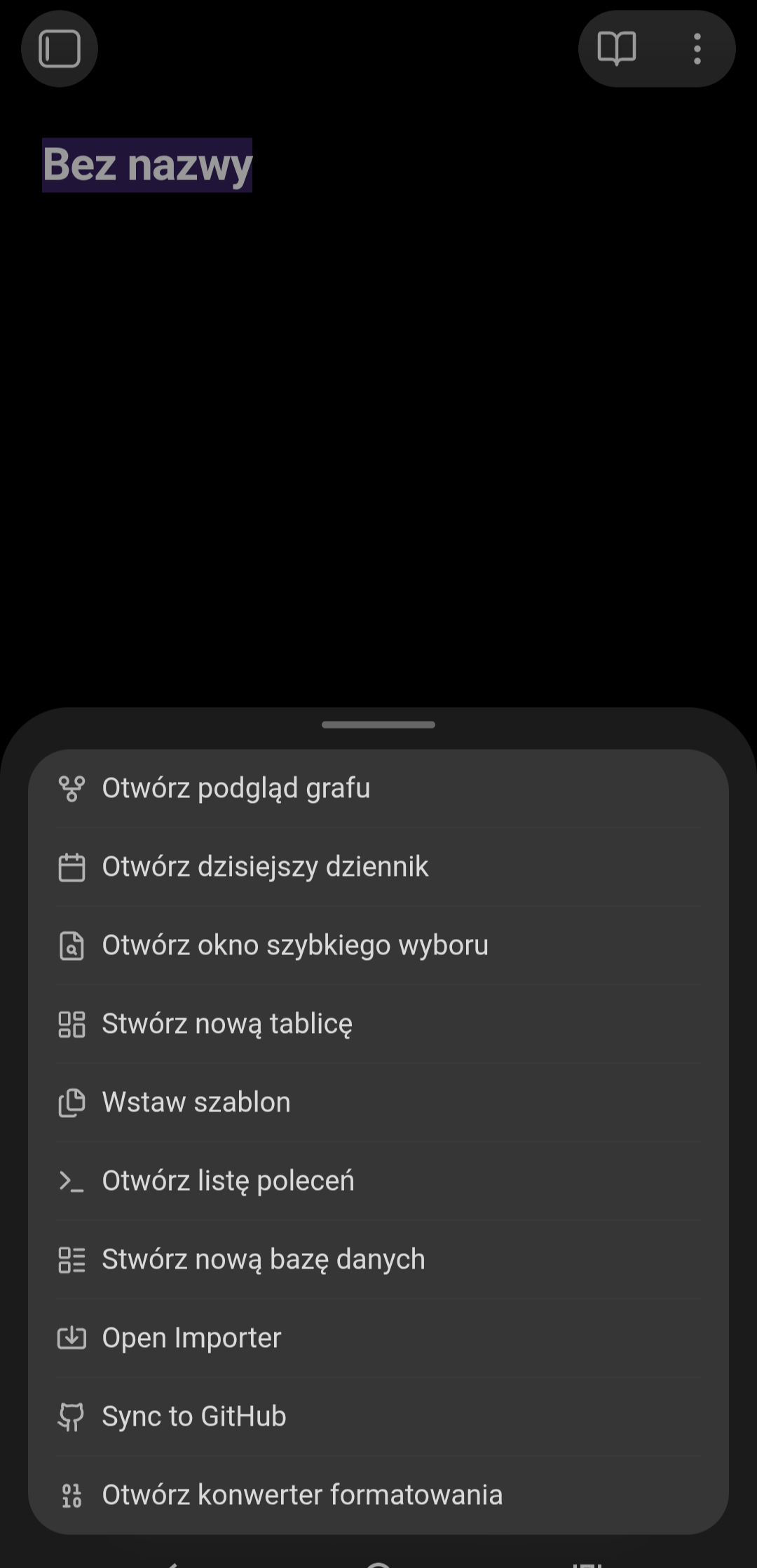The height and width of the screenshot is (1568, 757).
Task: Select 'Otwórz okno szybkiego wyboru' entry
Action: click(x=295, y=945)
